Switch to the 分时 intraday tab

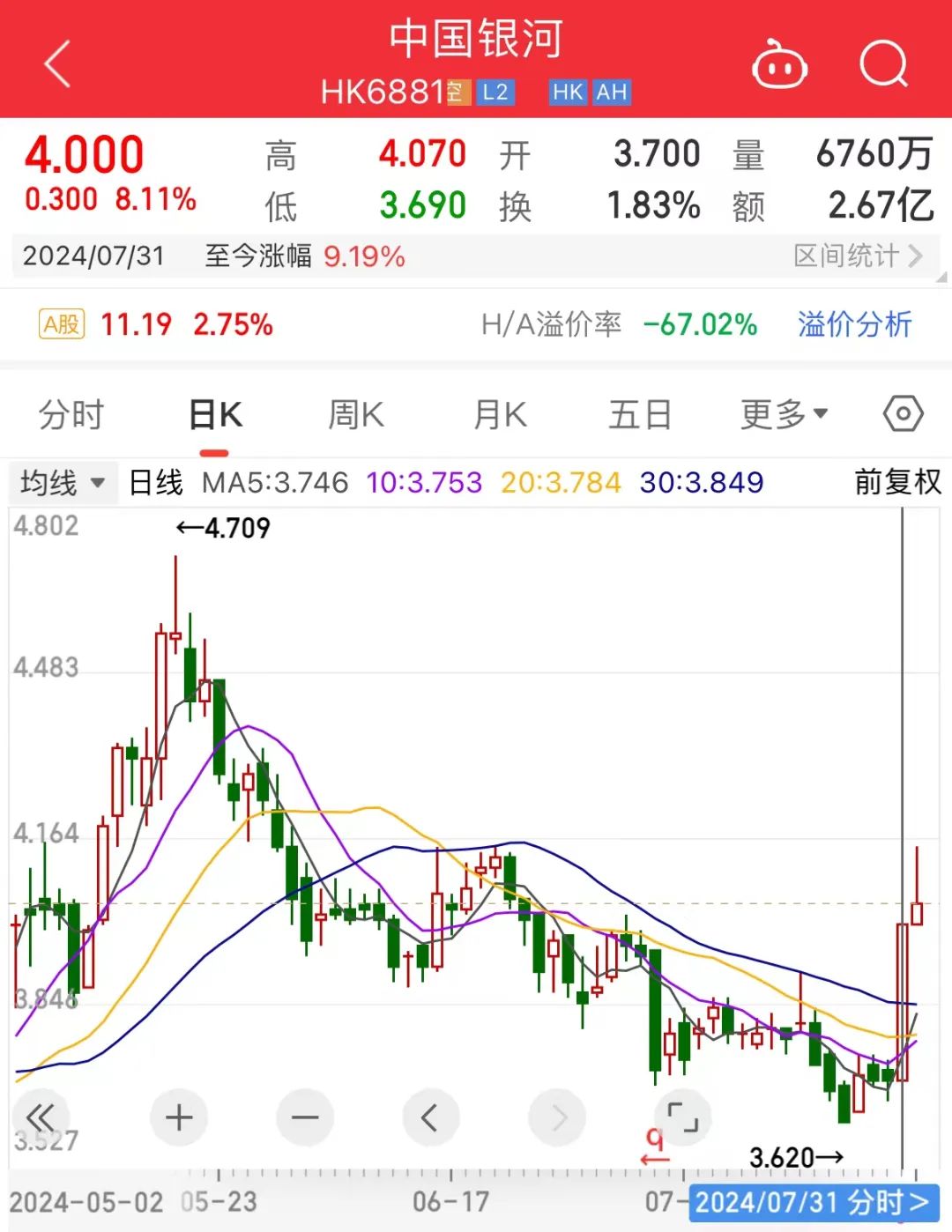click(71, 413)
